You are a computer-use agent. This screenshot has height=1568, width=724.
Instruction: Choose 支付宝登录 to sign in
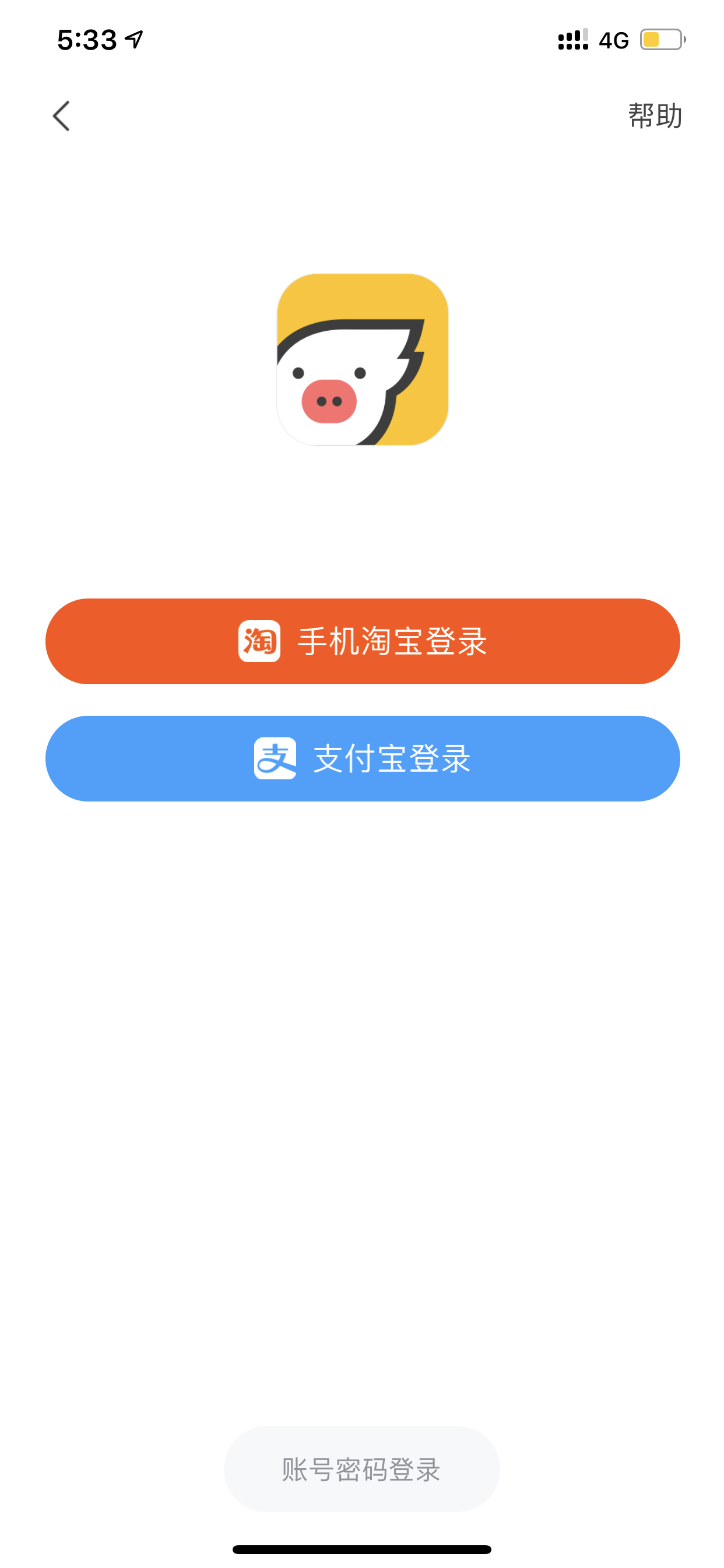coord(363,758)
